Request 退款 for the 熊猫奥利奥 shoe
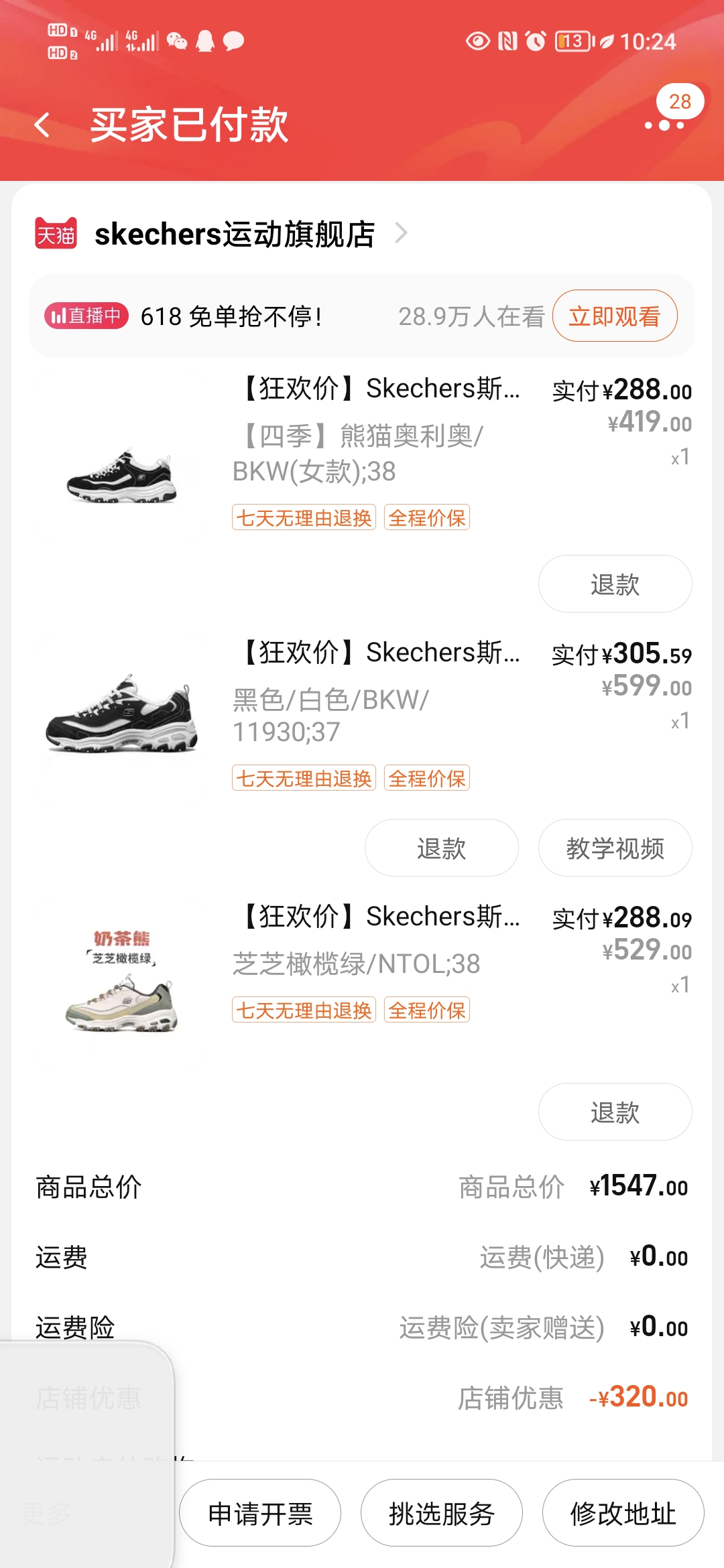Viewport: 724px width, 1568px height. point(615,584)
